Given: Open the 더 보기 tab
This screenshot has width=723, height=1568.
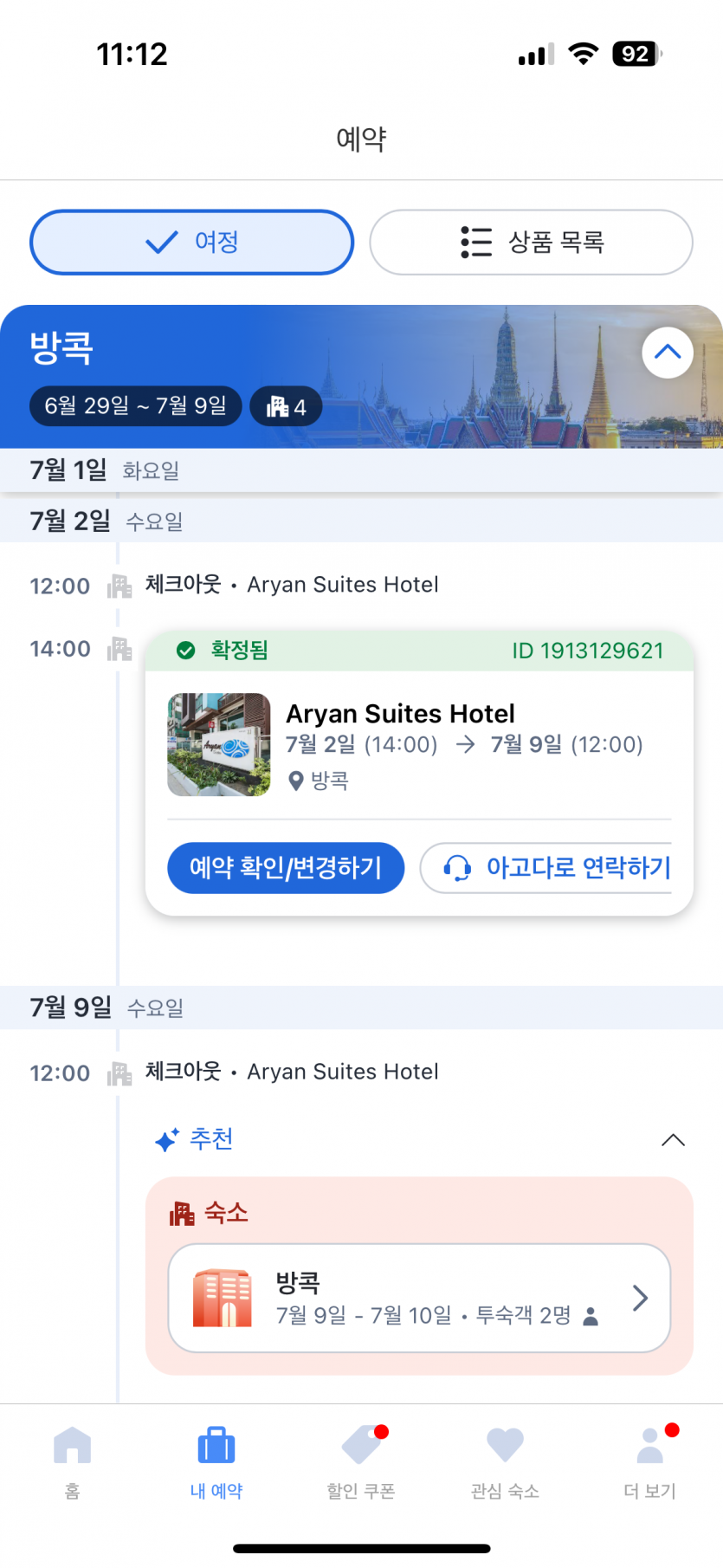Looking at the screenshot, I should click(649, 1460).
